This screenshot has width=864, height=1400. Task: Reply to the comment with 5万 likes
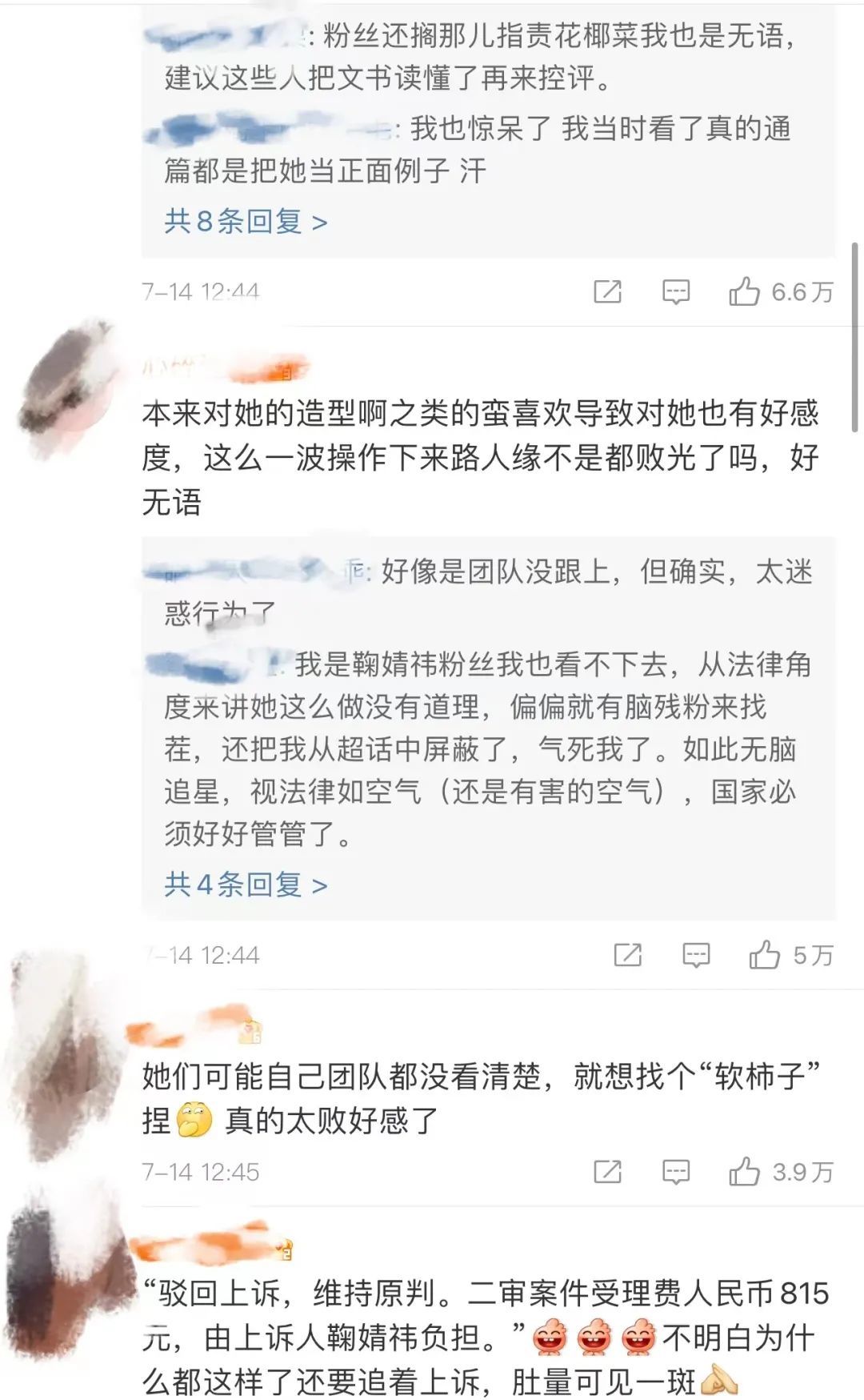click(696, 955)
